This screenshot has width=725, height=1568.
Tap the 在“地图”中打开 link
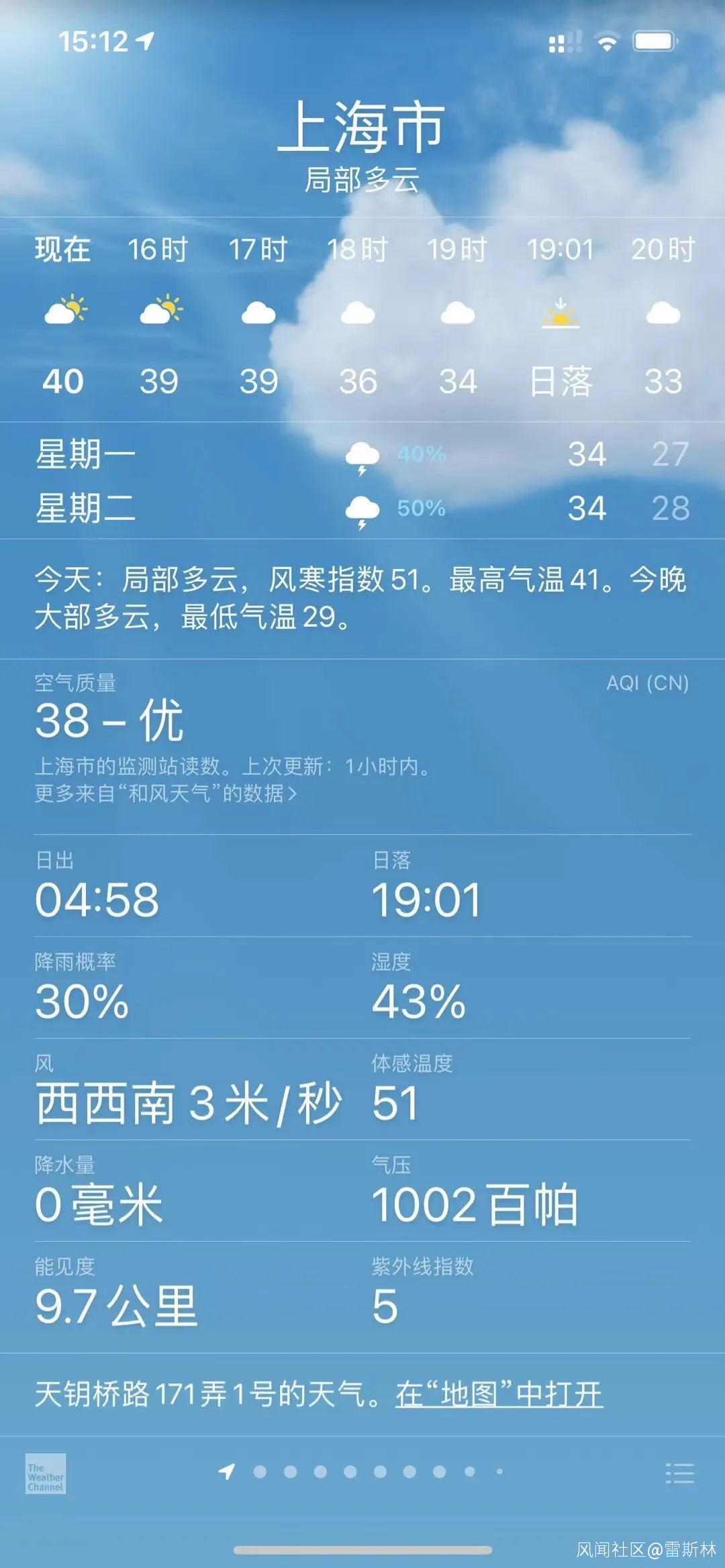(x=499, y=1394)
